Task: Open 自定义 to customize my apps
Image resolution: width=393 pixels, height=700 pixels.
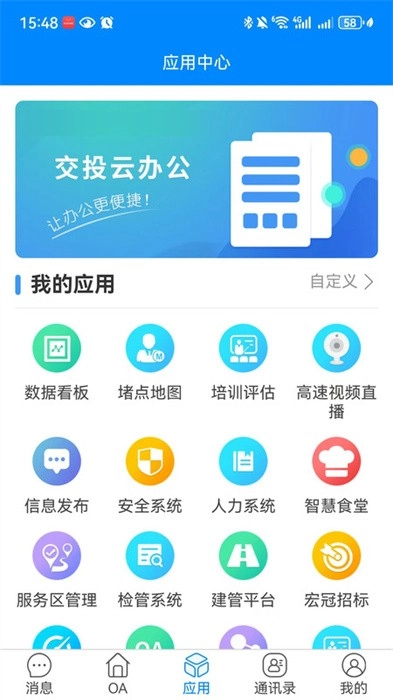Action: (342, 282)
